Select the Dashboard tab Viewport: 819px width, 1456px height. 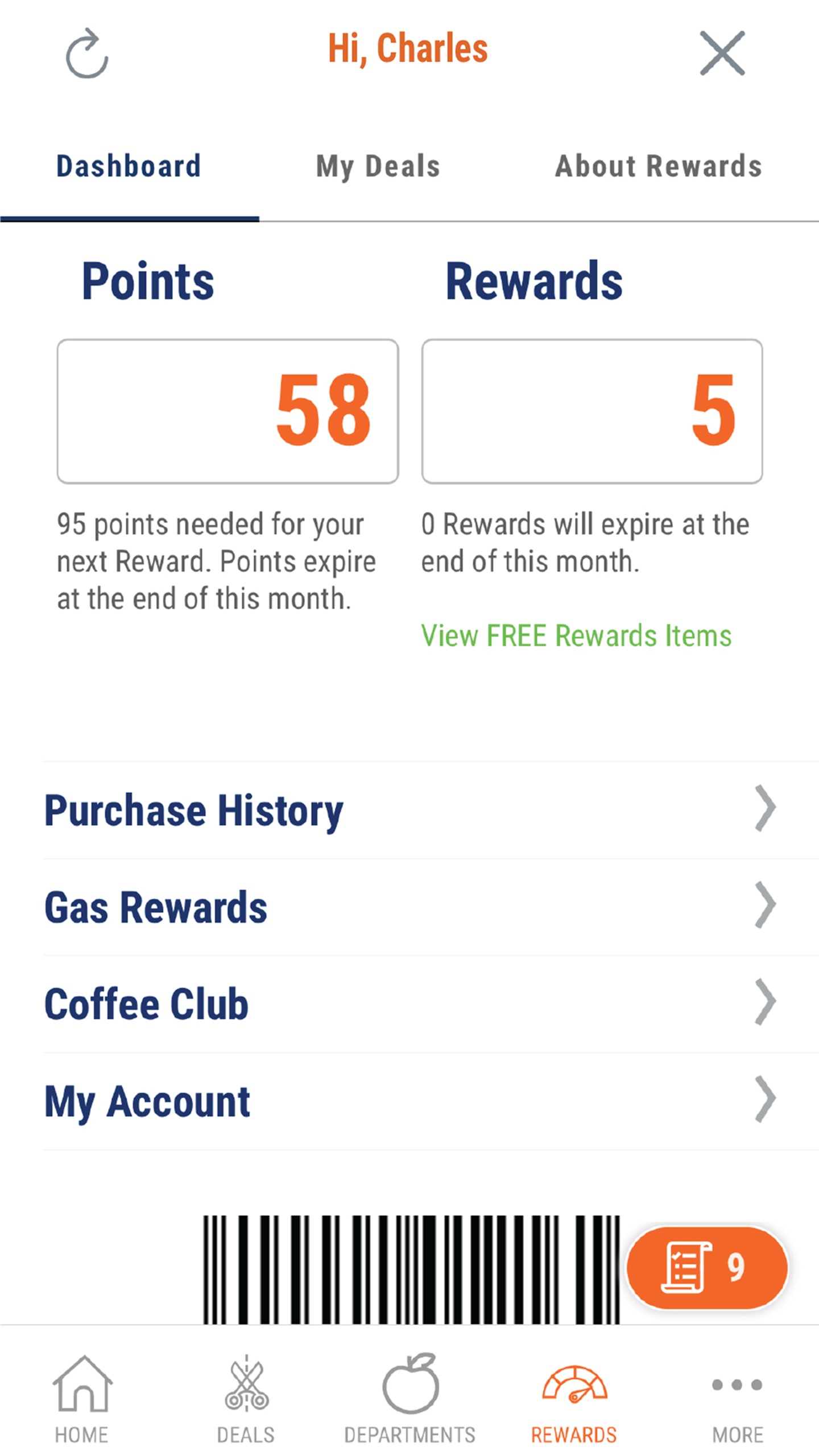tap(129, 166)
